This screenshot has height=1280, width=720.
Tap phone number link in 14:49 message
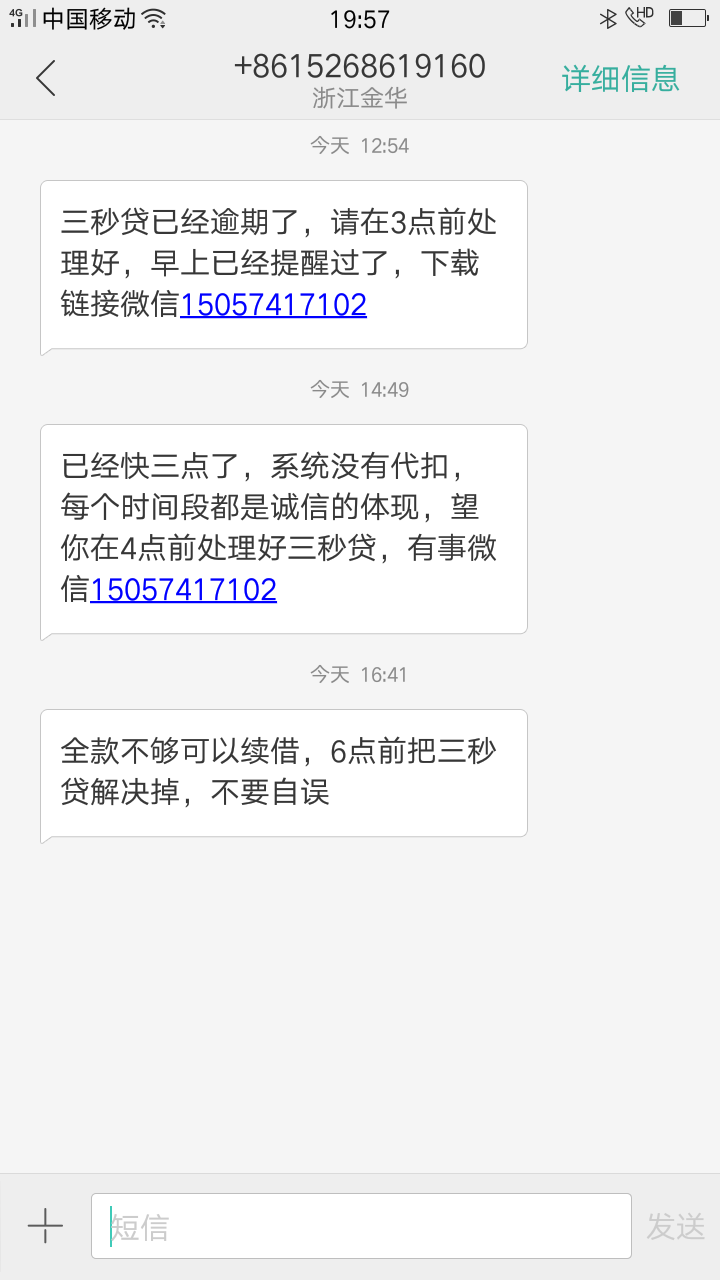pyautogui.click(x=183, y=590)
